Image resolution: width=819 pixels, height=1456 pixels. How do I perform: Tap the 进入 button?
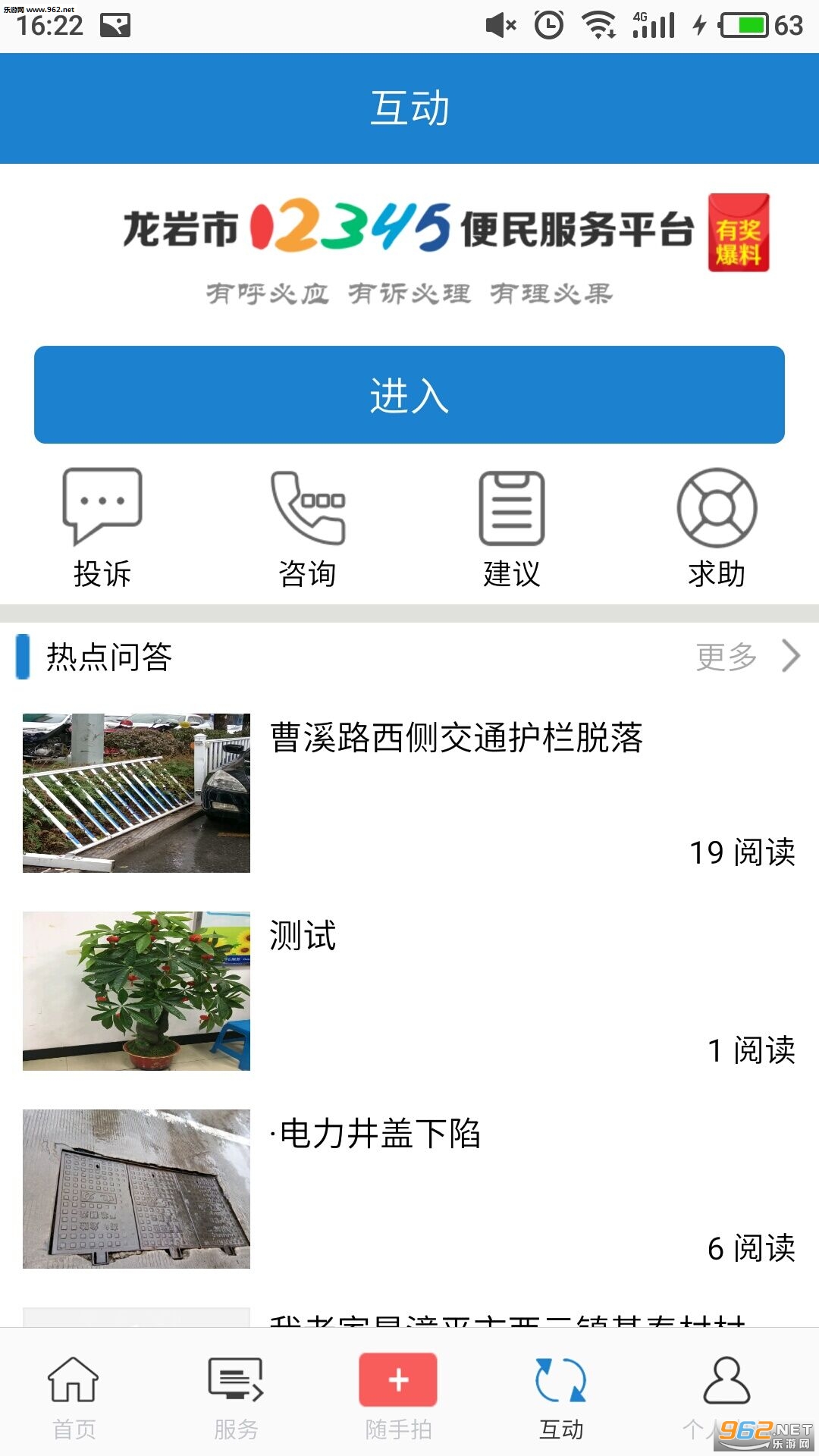pos(409,394)
